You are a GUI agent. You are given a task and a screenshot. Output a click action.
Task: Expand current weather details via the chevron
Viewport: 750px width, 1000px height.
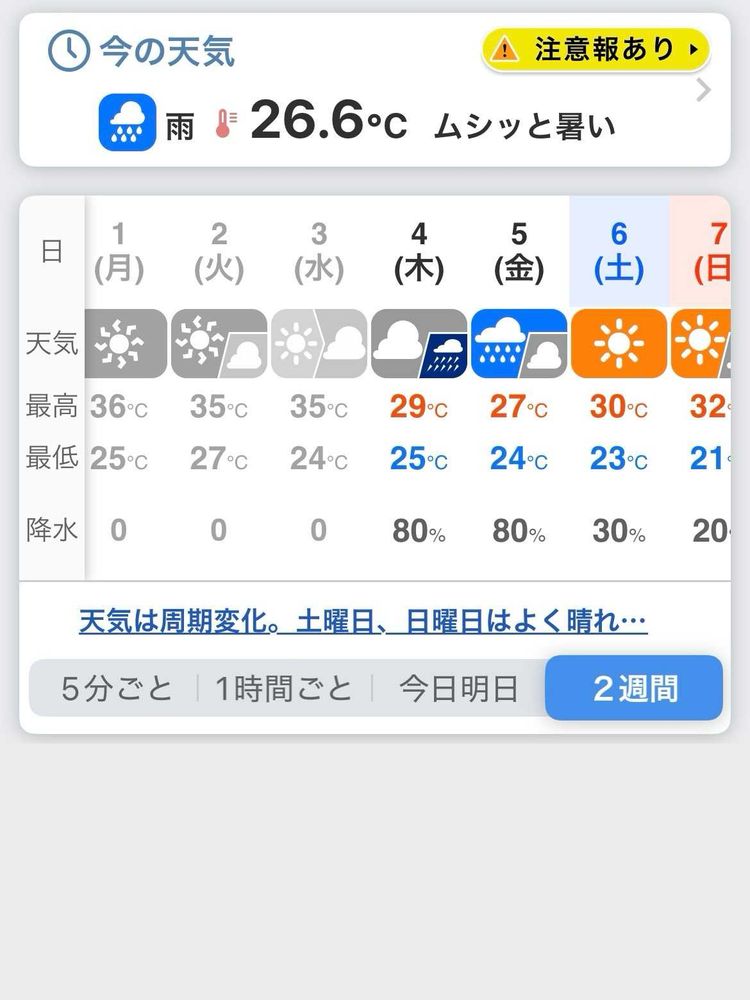(x=704, y=90)
